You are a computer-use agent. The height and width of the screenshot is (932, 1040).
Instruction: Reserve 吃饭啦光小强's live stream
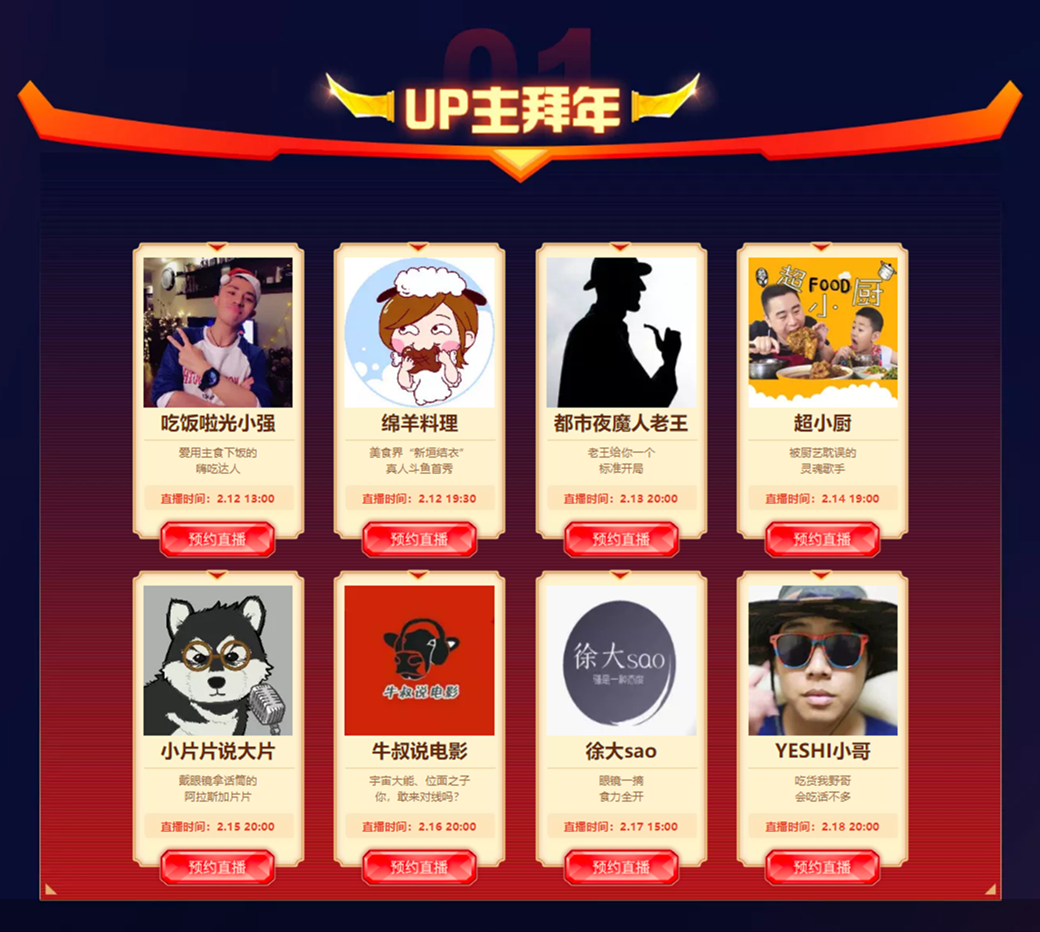217,539
